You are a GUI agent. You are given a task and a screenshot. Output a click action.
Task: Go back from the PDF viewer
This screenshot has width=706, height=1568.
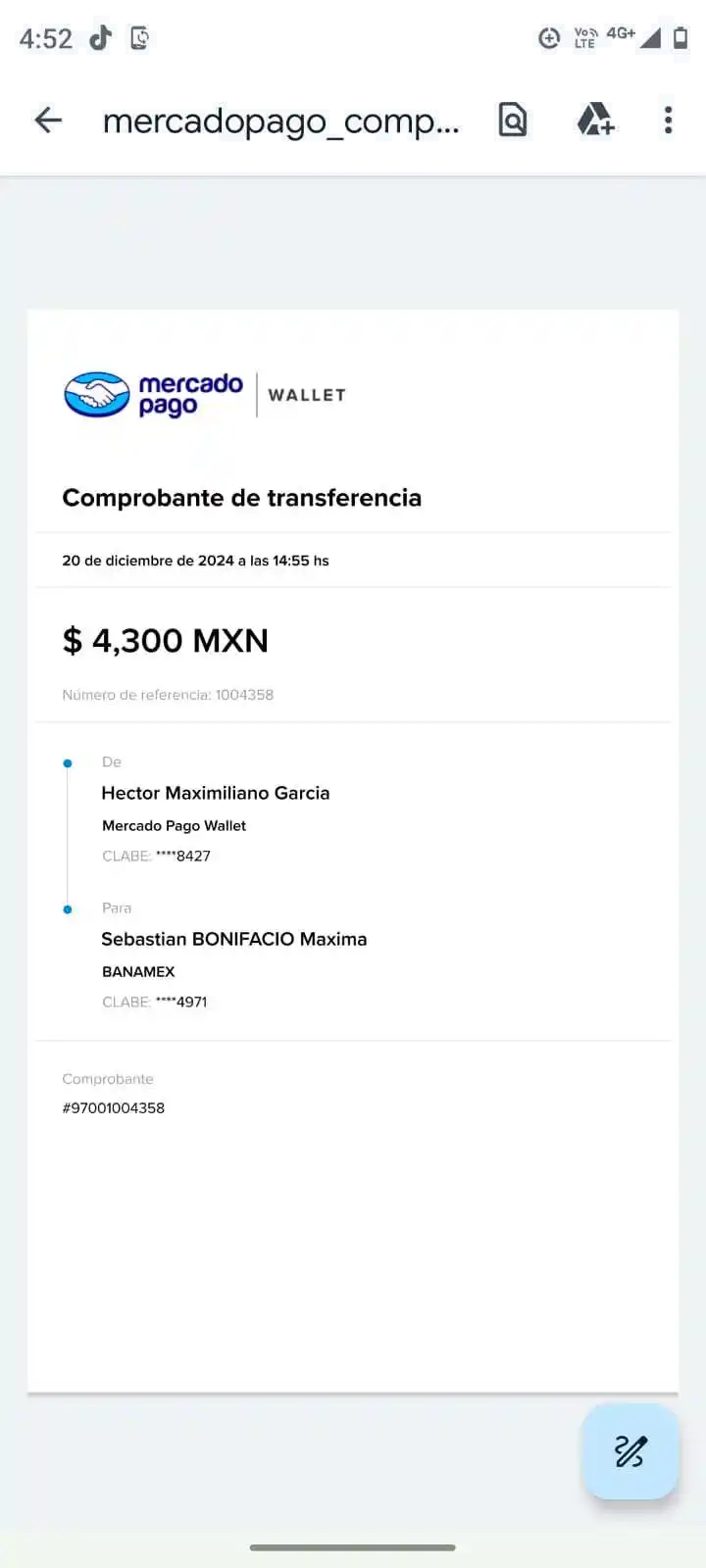tap(46, 121)
